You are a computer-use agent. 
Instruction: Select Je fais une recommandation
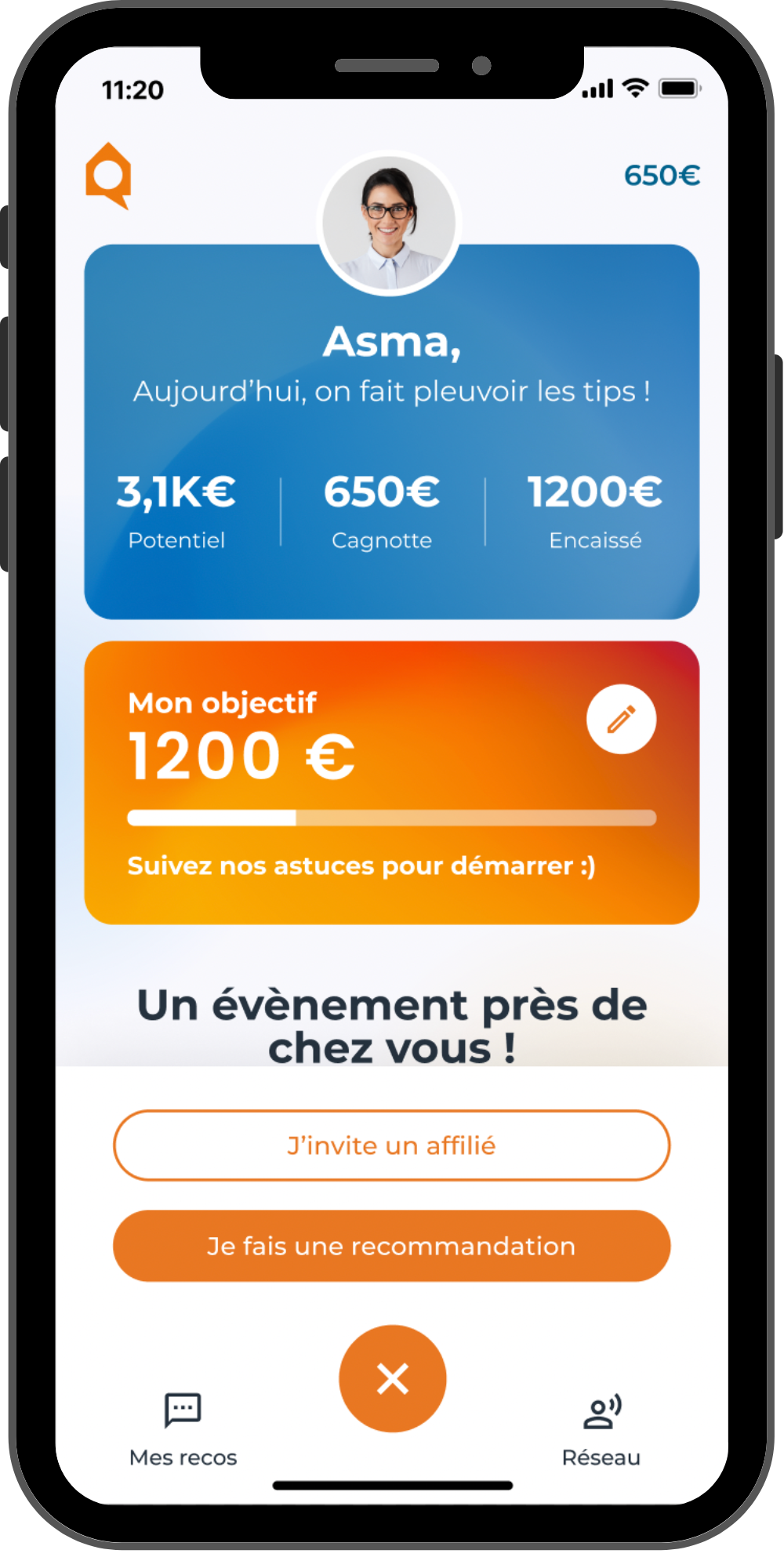tap(391, 1246)
